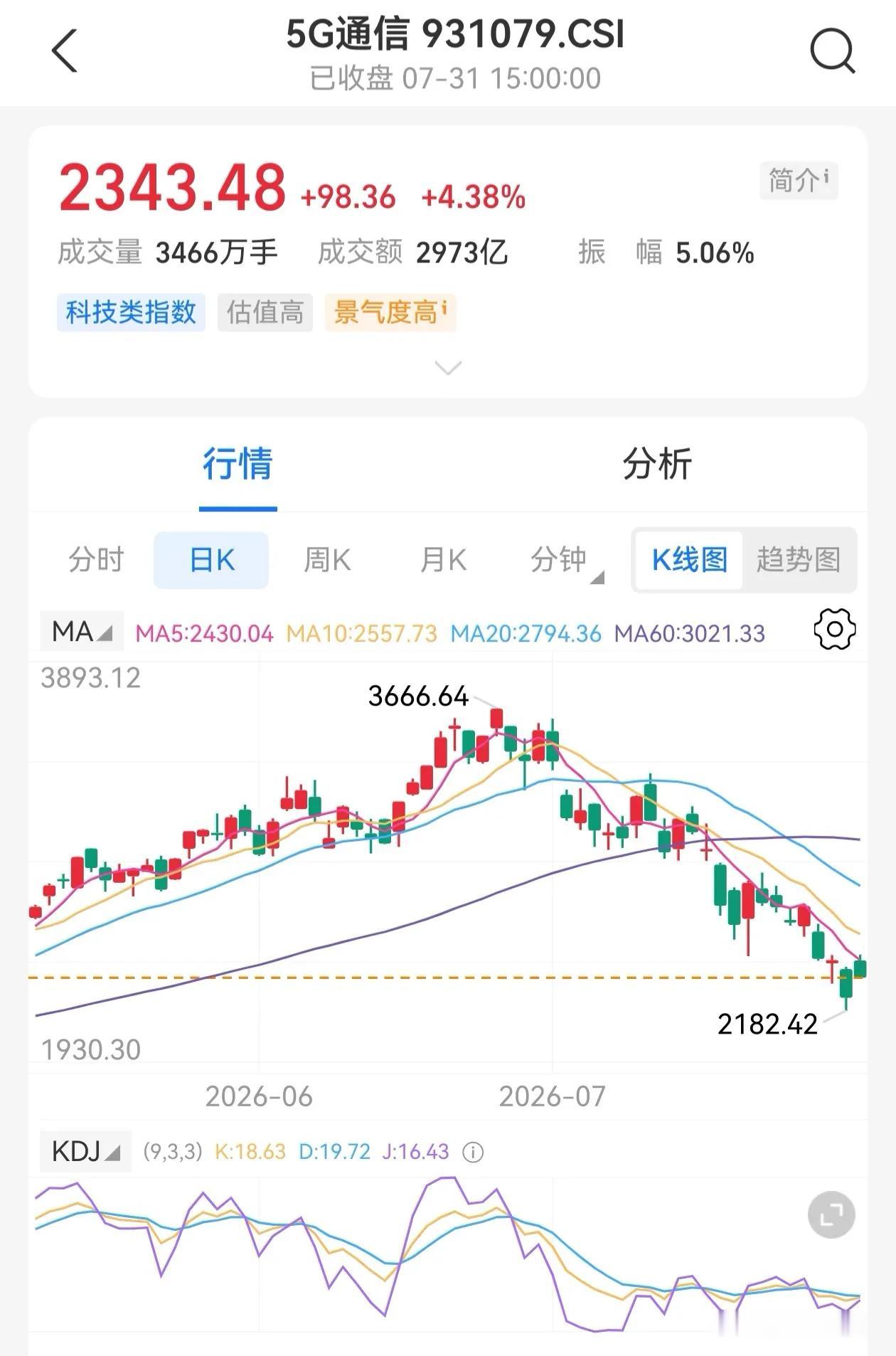Open the search magnifier icon
Viewport: 896px width, 1356px height.
tap(833, 51)
